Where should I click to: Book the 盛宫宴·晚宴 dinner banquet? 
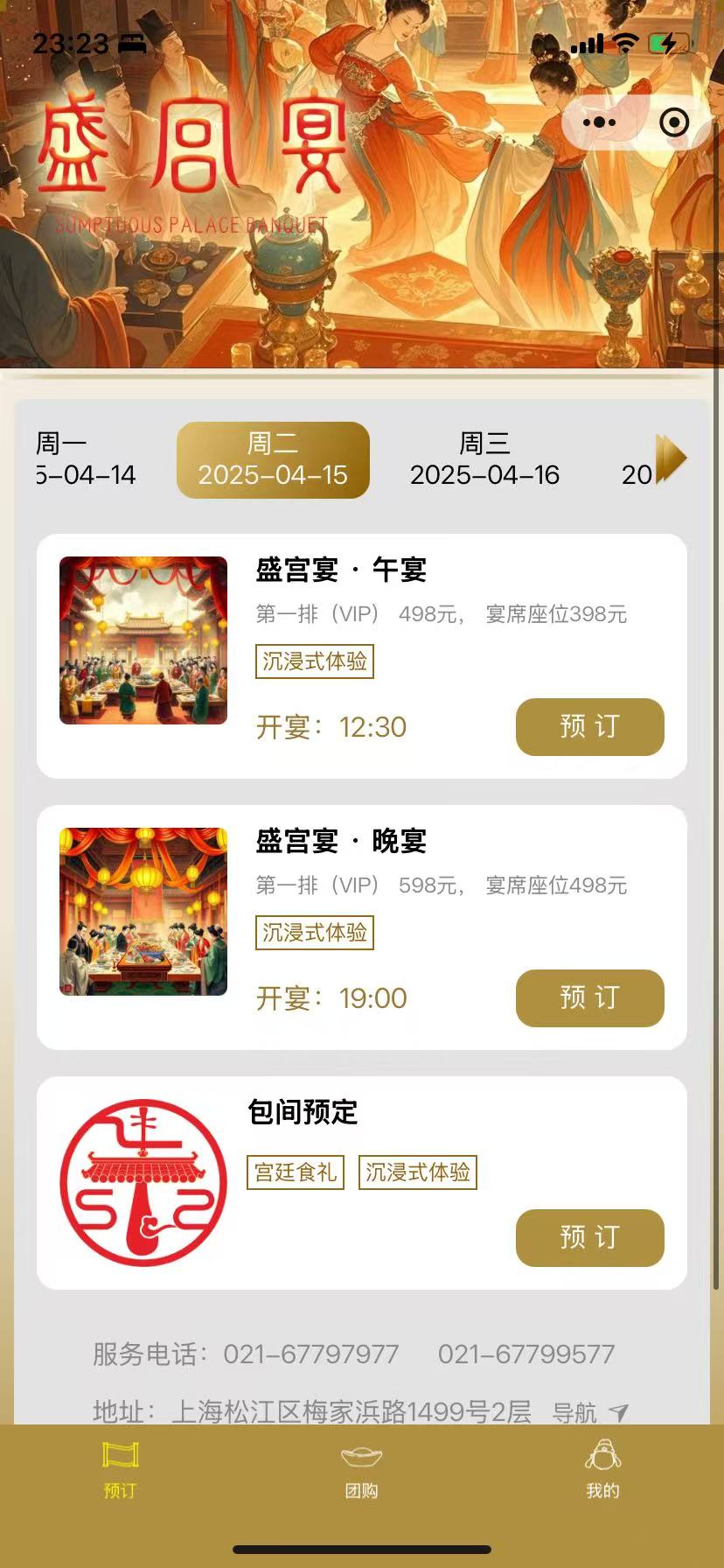point(589,997)
